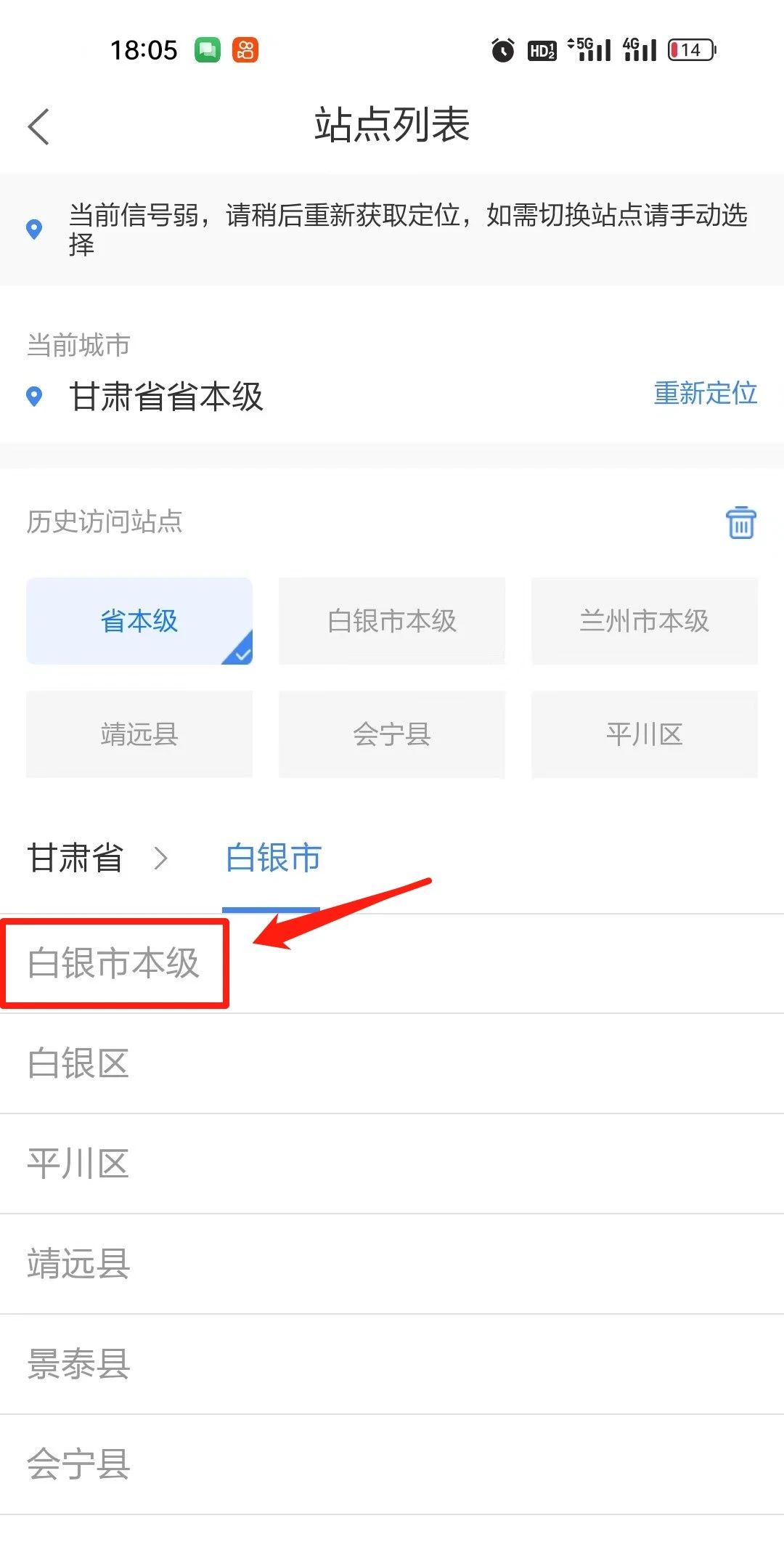784x1550 pixels.
Task: Switch to the 白银市 tab
Action: (x=273, y=858)
